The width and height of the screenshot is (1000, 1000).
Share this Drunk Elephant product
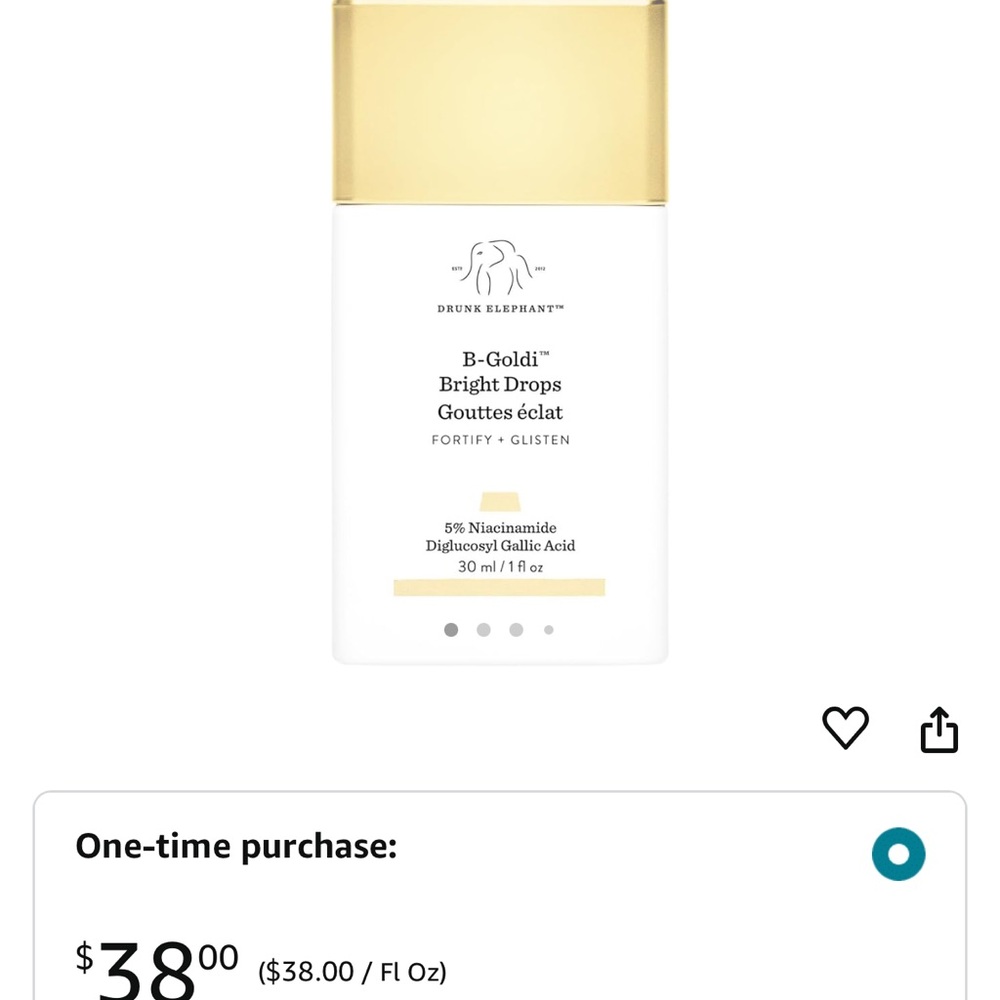click(x=938, y=729)
